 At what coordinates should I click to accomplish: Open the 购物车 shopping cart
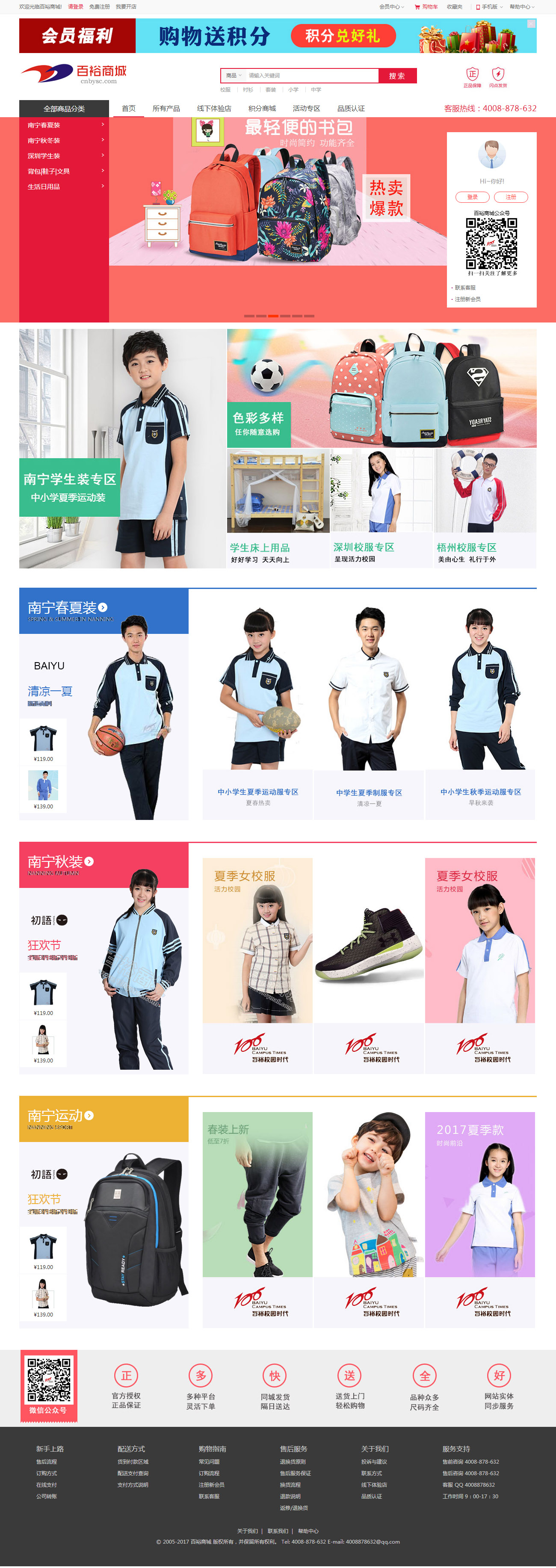tap(426, 7)
